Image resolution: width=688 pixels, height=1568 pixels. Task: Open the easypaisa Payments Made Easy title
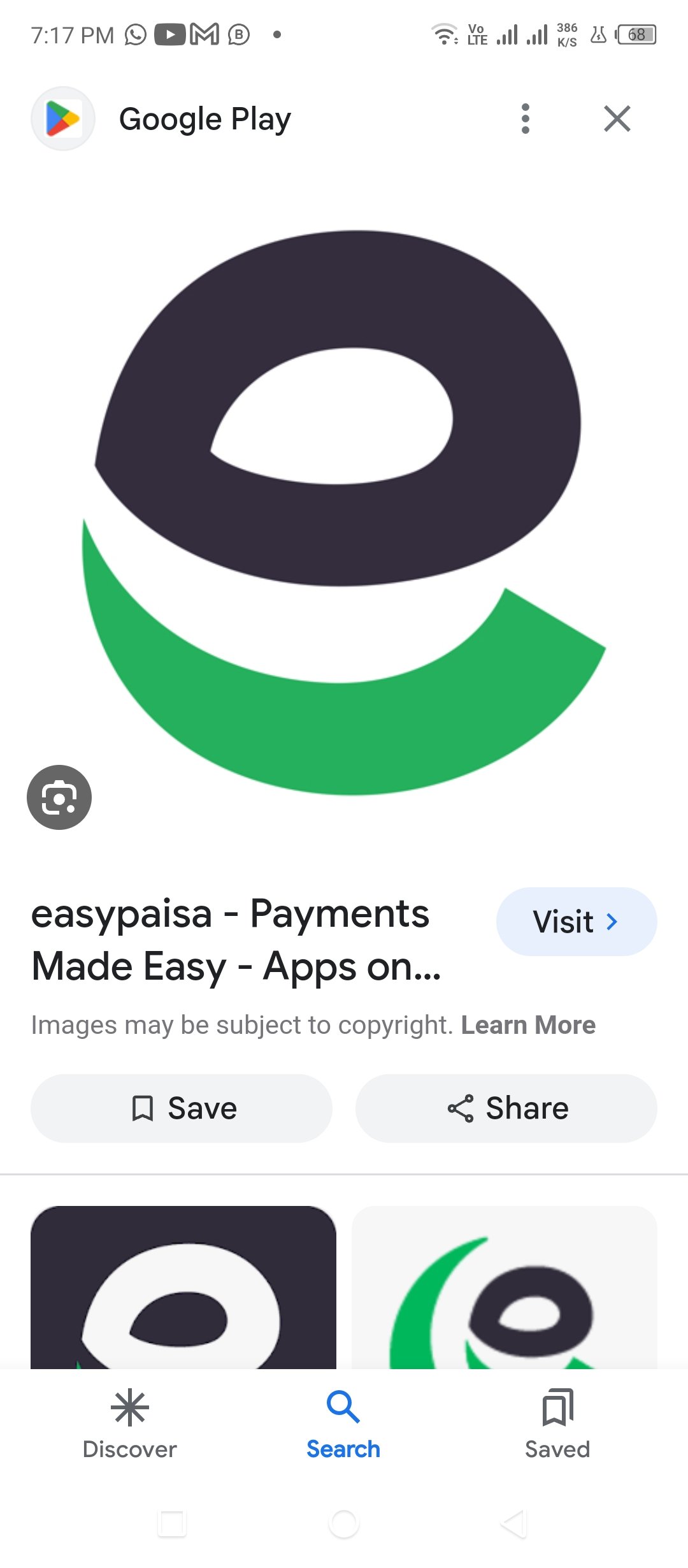pyautogui.click(x=236, y=940)
